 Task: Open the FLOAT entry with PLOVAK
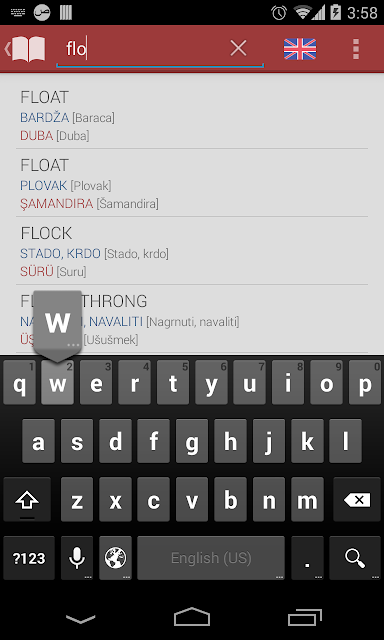click(x=192, y=183)
